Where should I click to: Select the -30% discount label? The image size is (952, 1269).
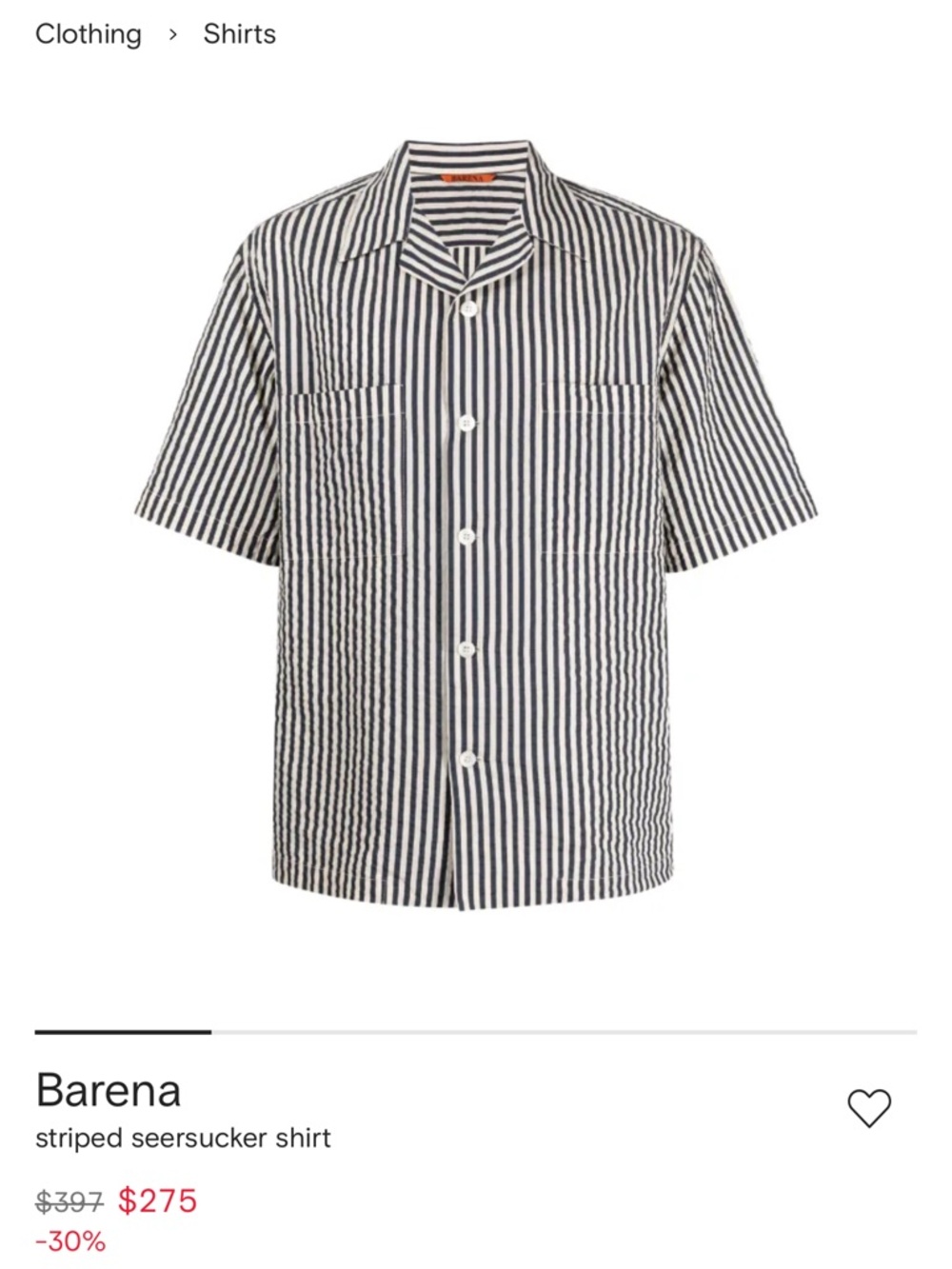click(x=69, y=1239)
